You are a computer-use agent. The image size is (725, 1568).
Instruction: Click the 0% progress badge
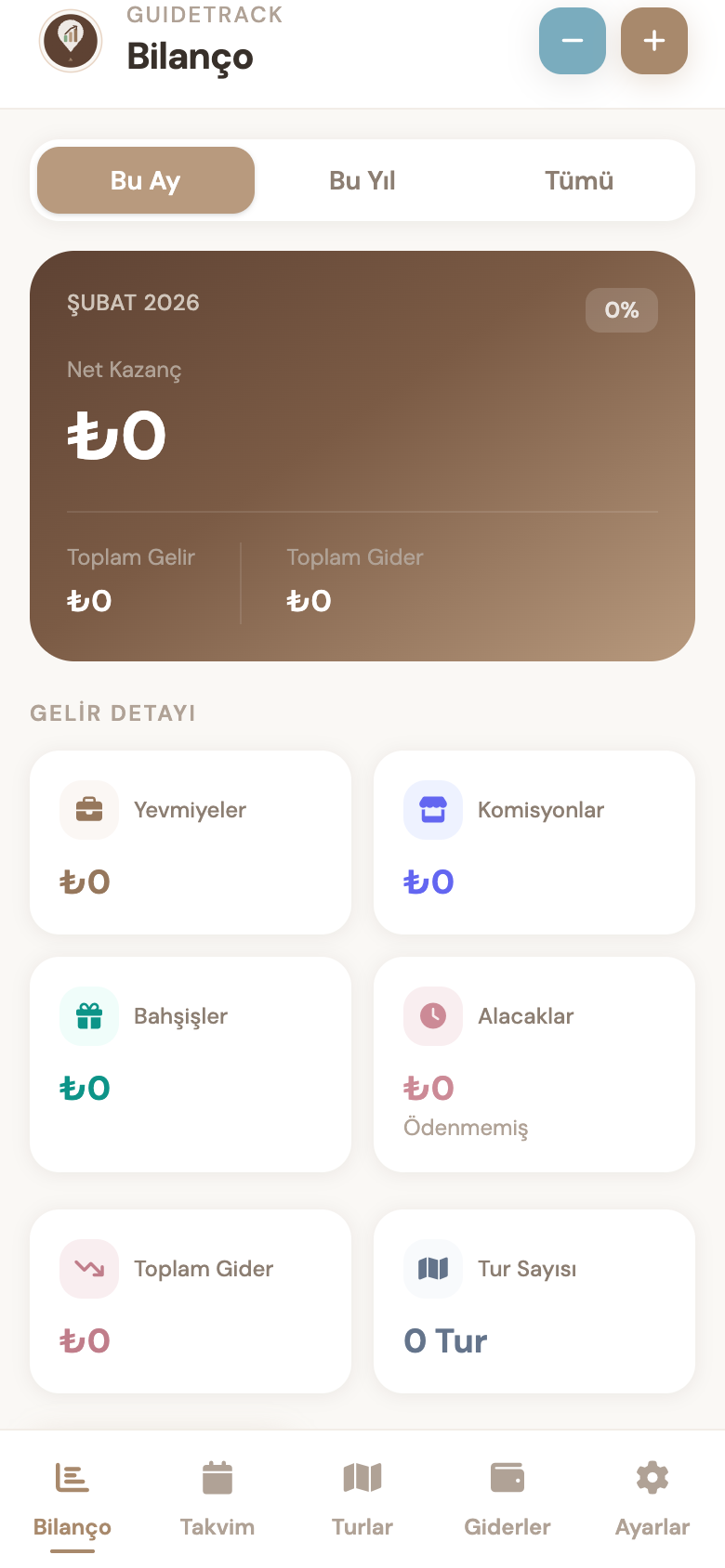pos(621,310)
